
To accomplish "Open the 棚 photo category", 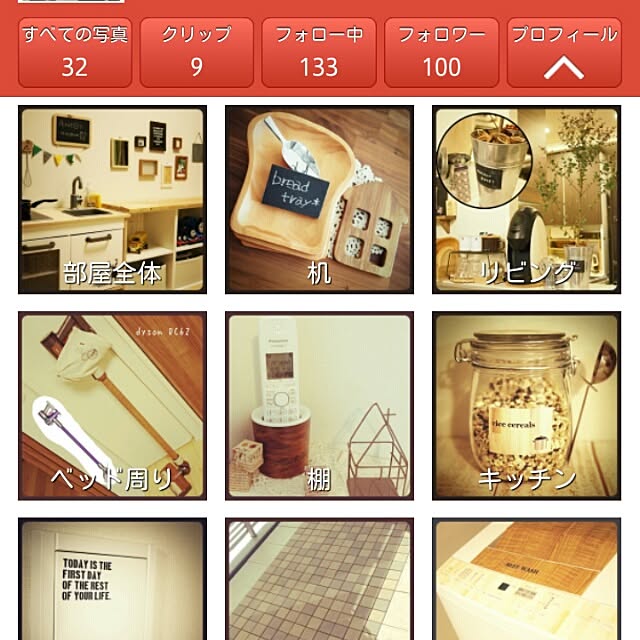I will (x=319, y=406).
